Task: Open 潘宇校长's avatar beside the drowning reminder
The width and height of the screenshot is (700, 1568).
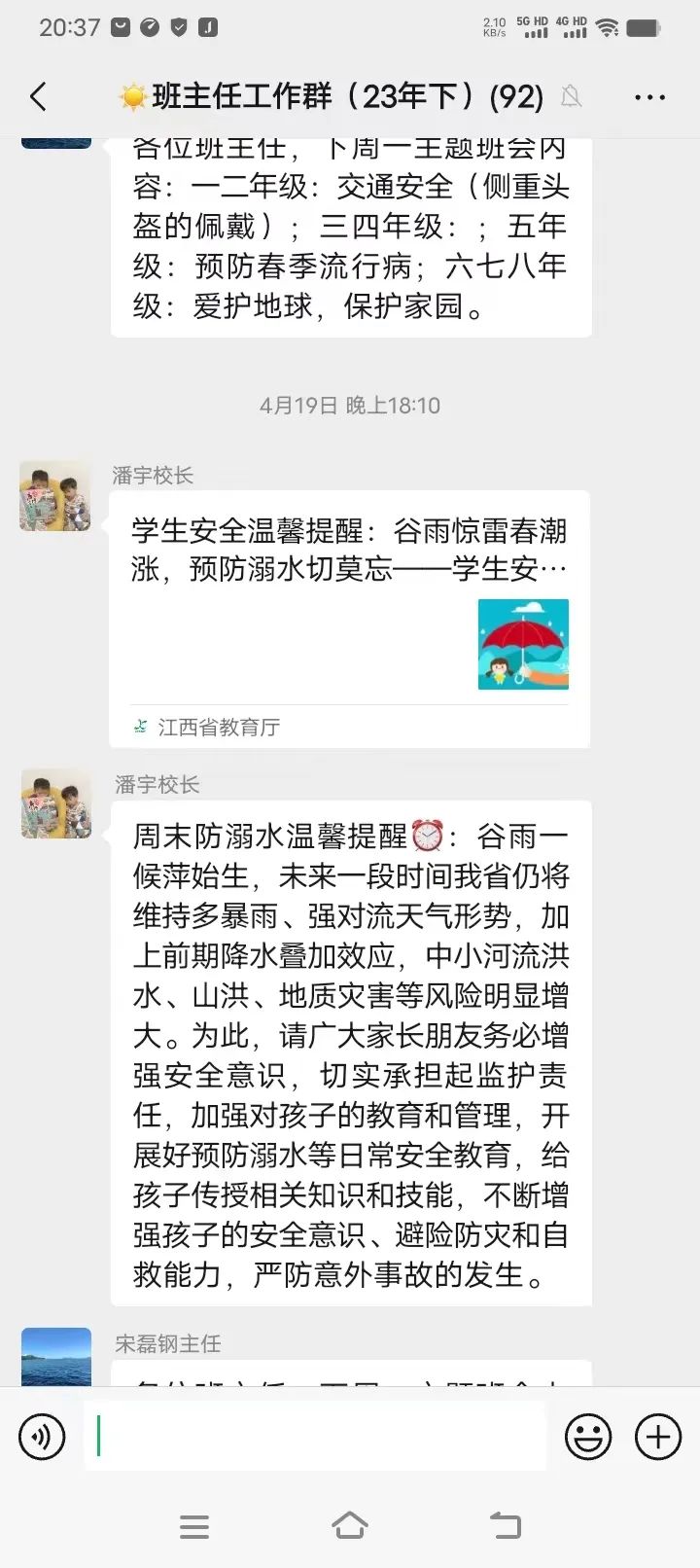Action: [55, 805]
